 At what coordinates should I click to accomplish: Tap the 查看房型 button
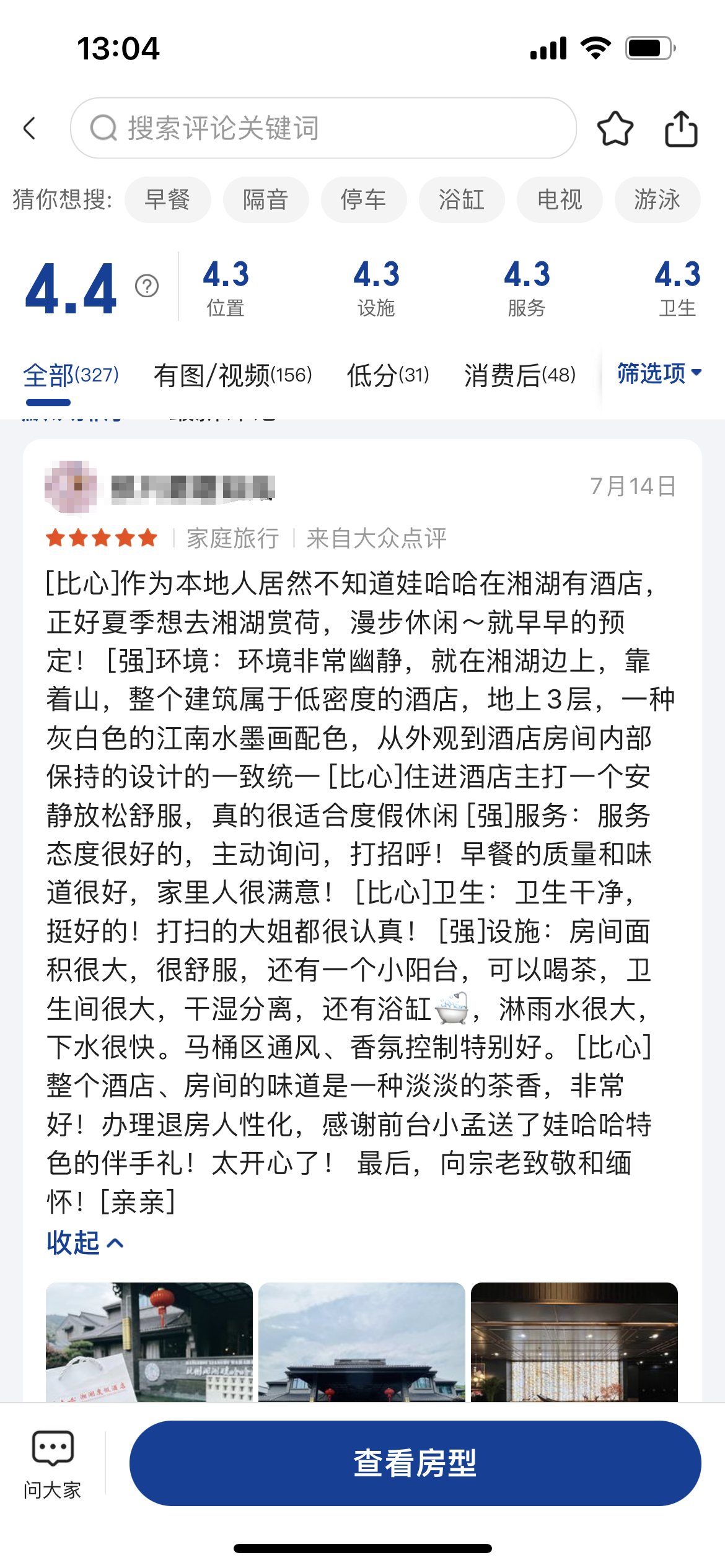pos(415,1463)
